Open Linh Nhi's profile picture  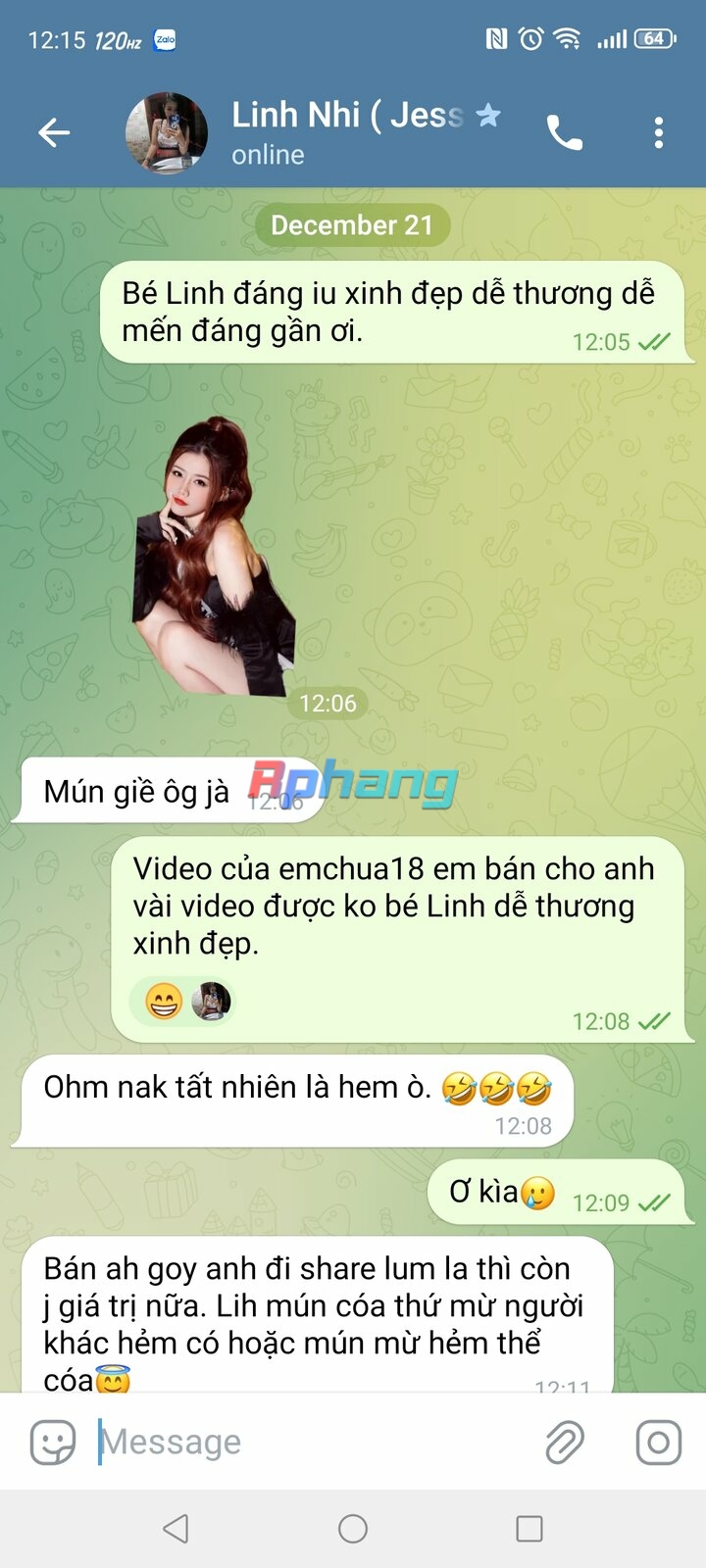click(x=167, y=133)
